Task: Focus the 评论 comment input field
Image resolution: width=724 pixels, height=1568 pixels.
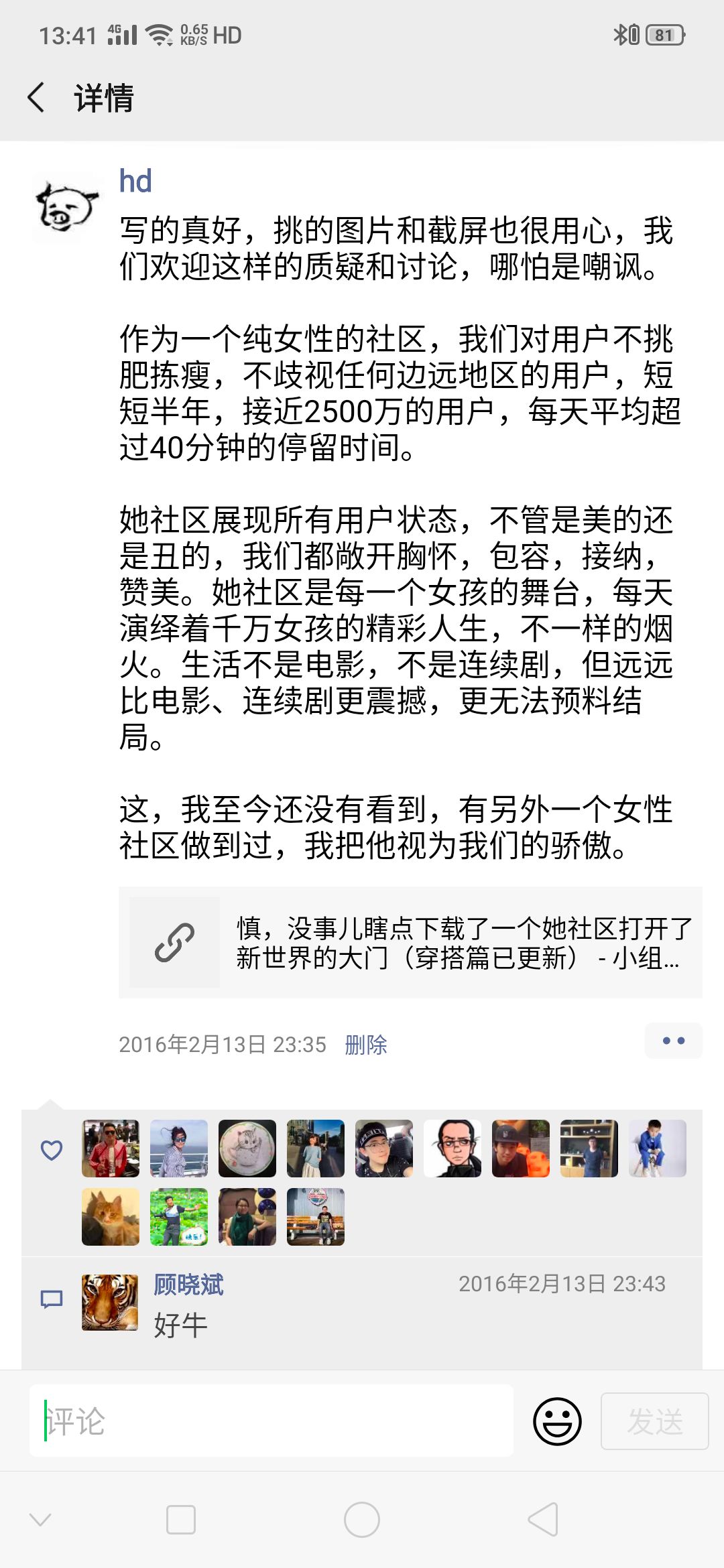Action: (x=271, y=1421)
